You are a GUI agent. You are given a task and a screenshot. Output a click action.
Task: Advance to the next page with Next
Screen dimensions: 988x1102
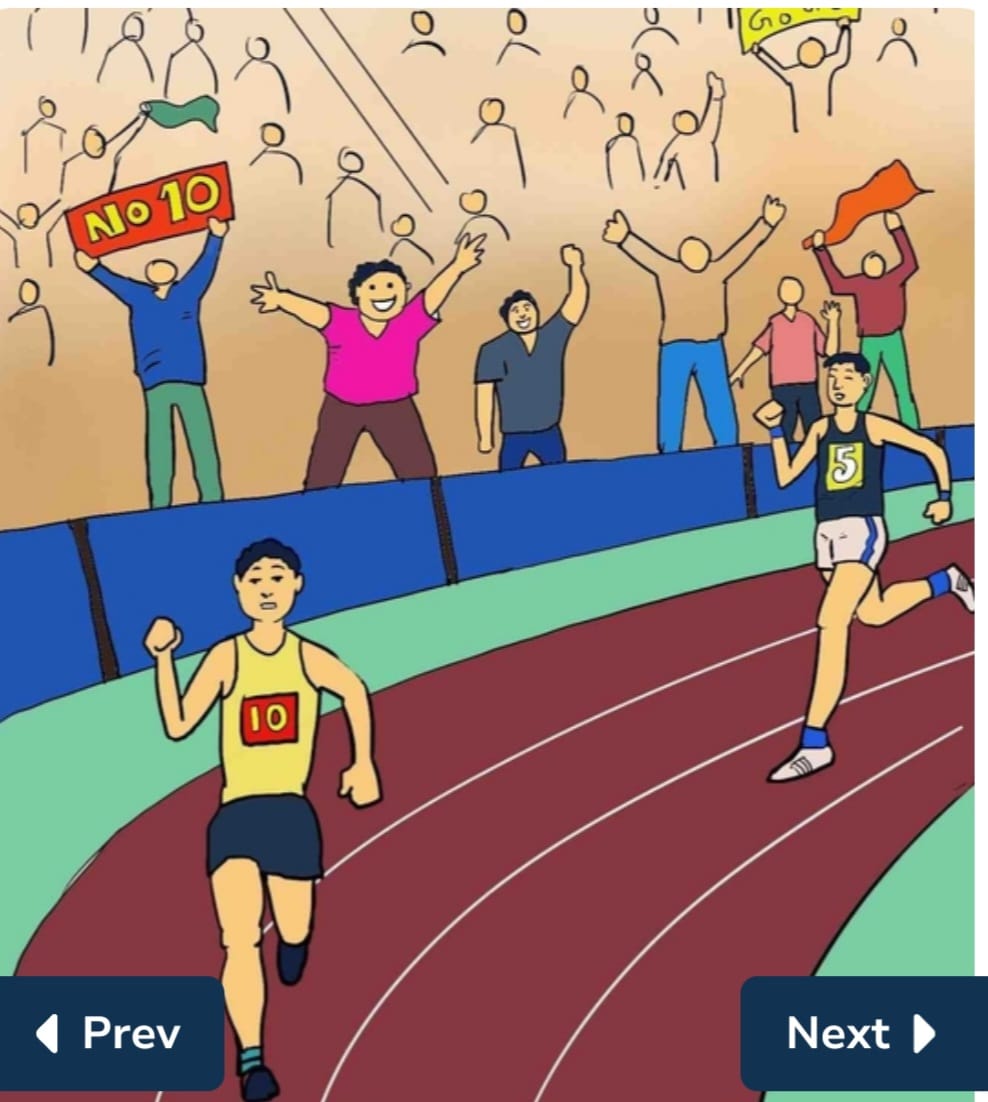point(861,1033)
